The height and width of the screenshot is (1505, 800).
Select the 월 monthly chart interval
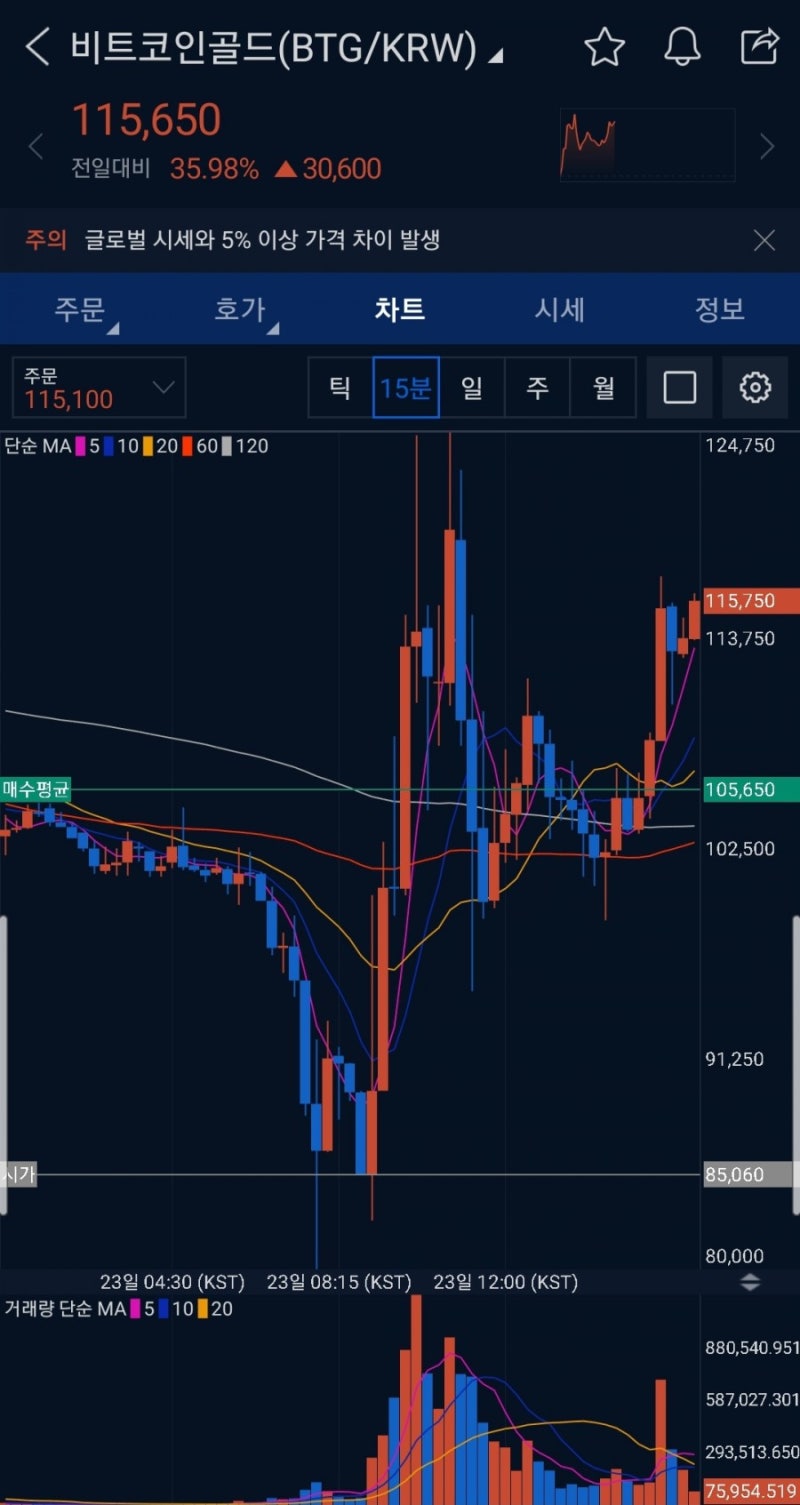click(x=603, y=387)
